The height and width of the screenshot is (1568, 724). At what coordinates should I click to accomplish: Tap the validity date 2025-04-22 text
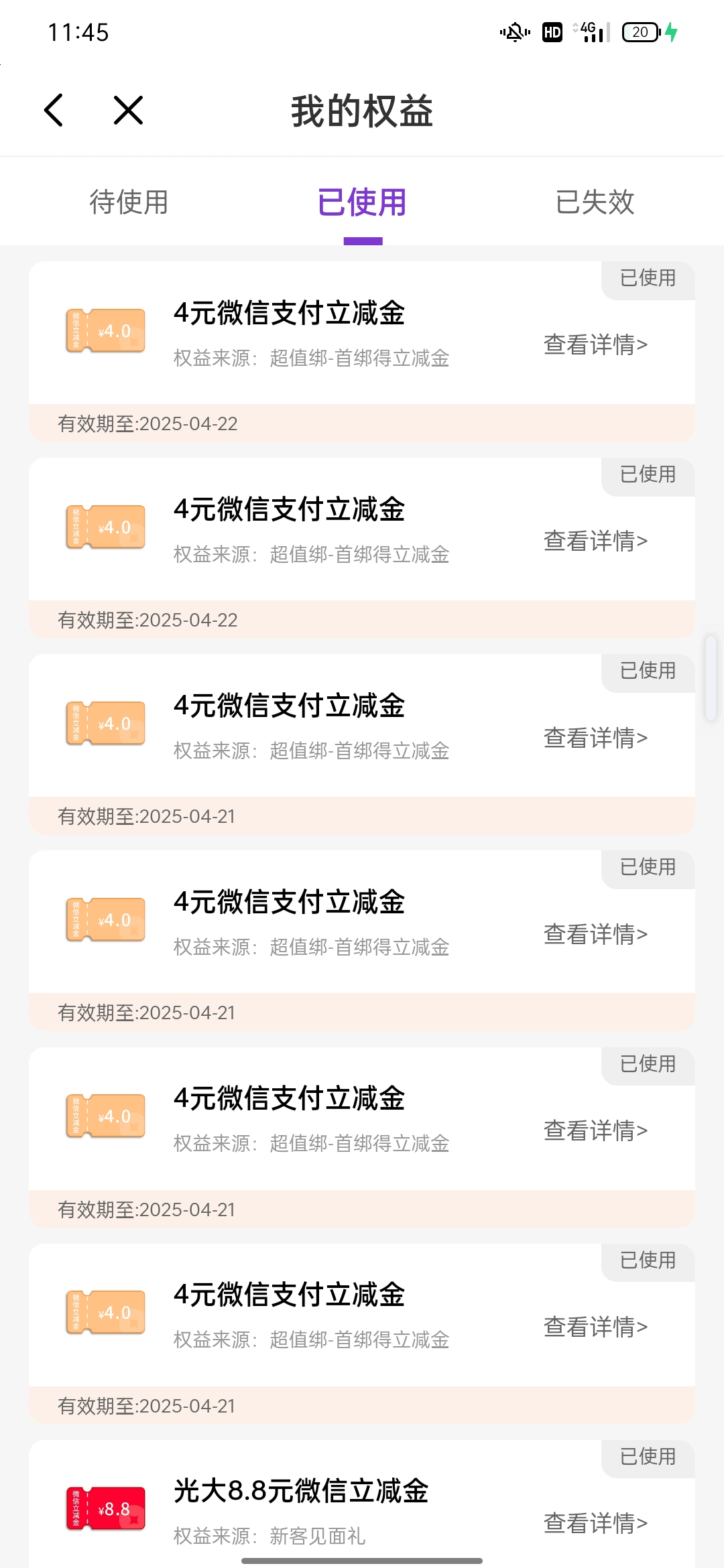click(147, 423)
